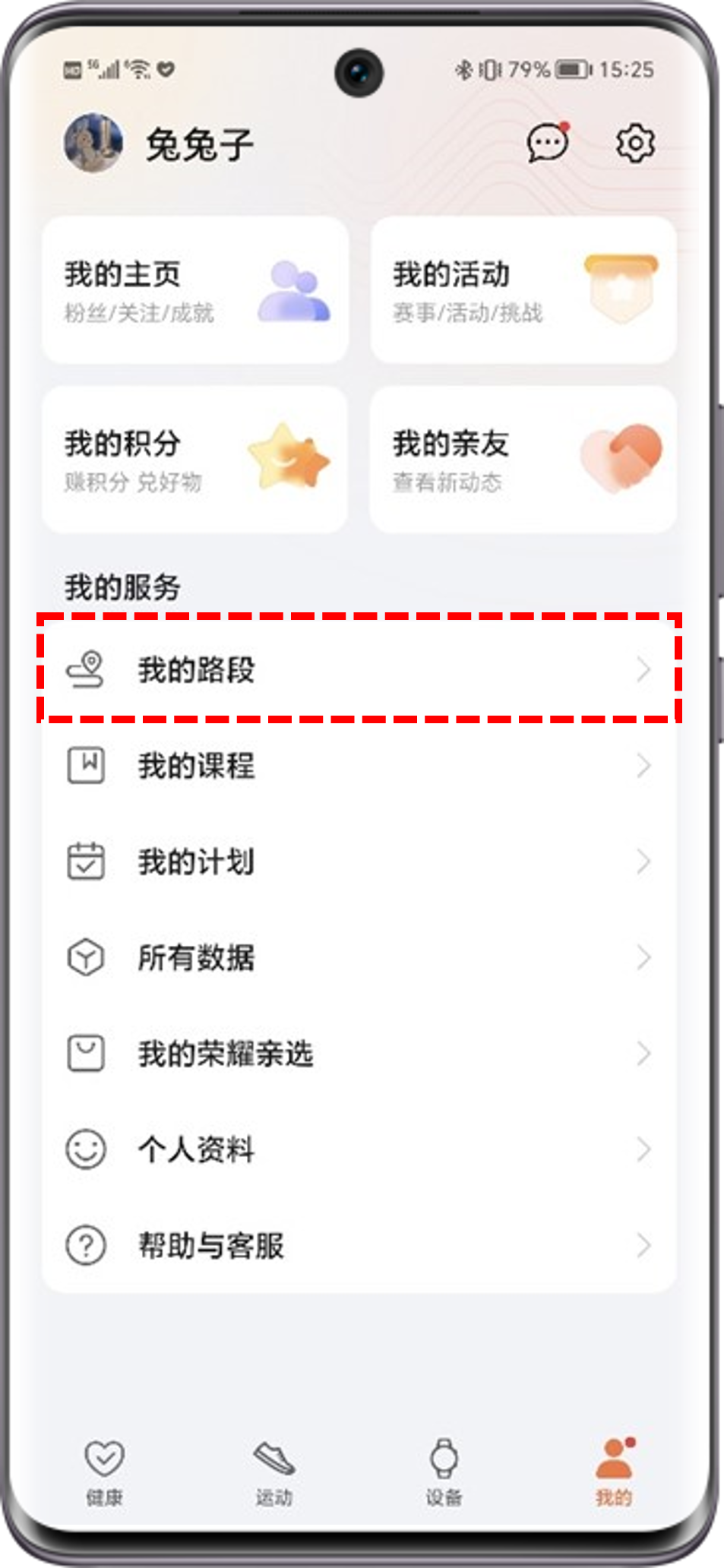Open the 我的亲友 card
724x1568 pixels.
[523, 460]
